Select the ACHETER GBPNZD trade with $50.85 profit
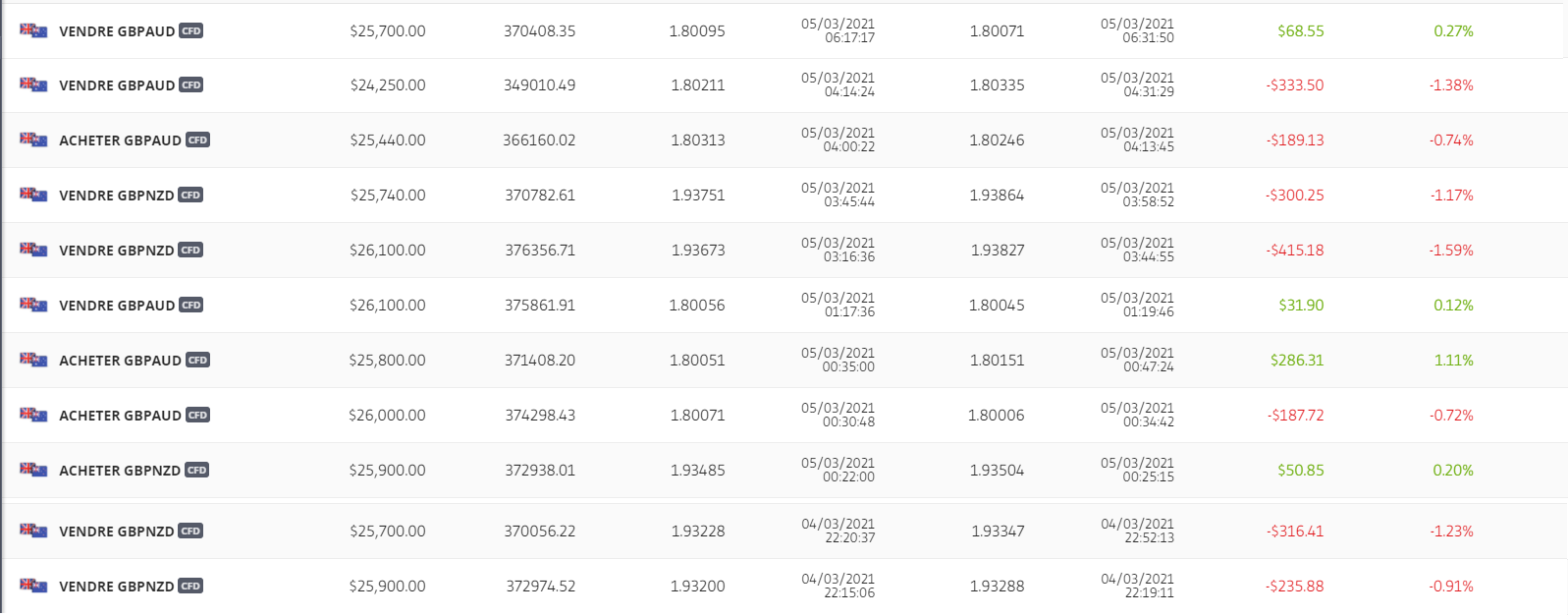Viewport: 1568px width, 616px height. 120,471
